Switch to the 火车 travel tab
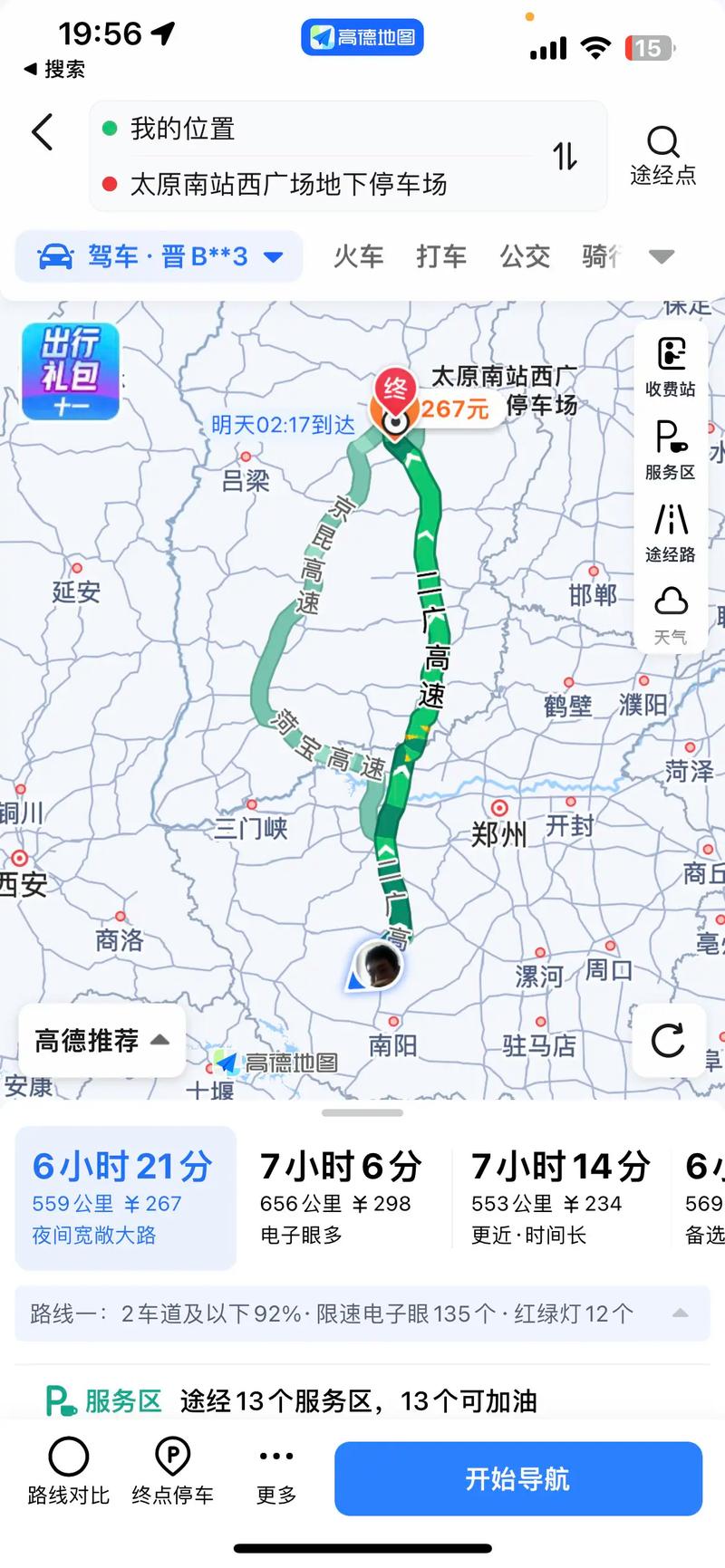The width and height of the screenshot is (725, 1568). click(359, 256)
